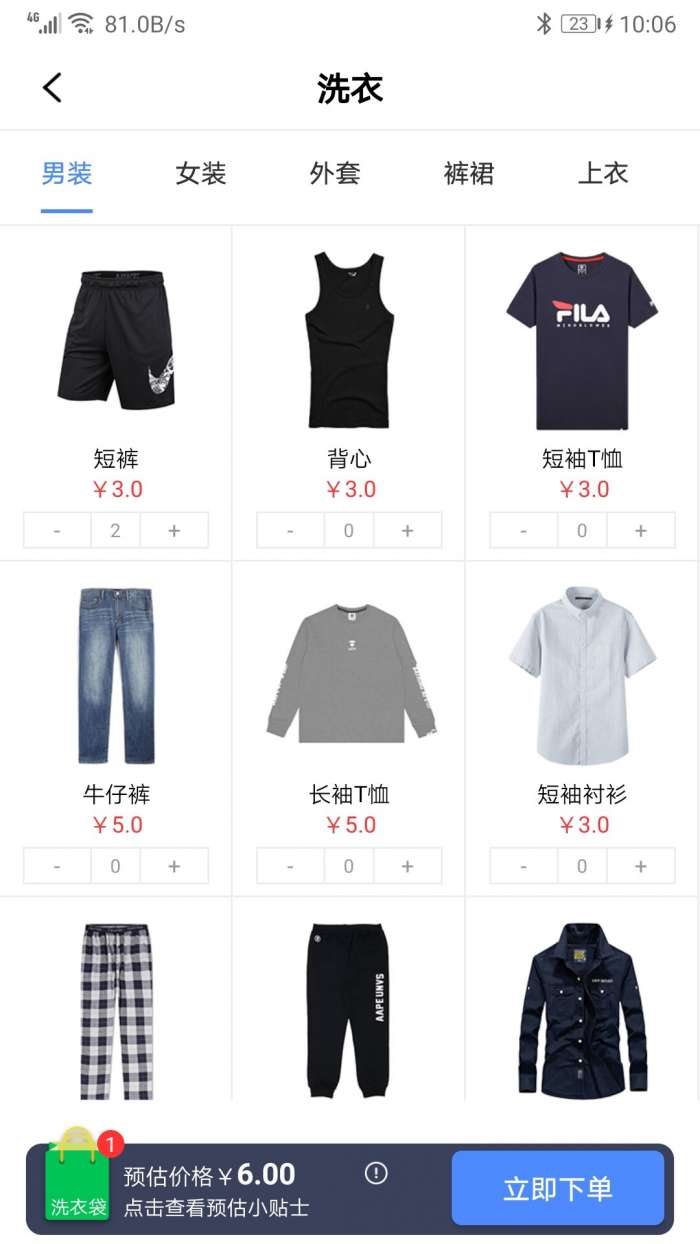The image size is (700, 1244).
Task: View the price estimate info tips
Action: pyautogui.click(x=376, y=1173)
